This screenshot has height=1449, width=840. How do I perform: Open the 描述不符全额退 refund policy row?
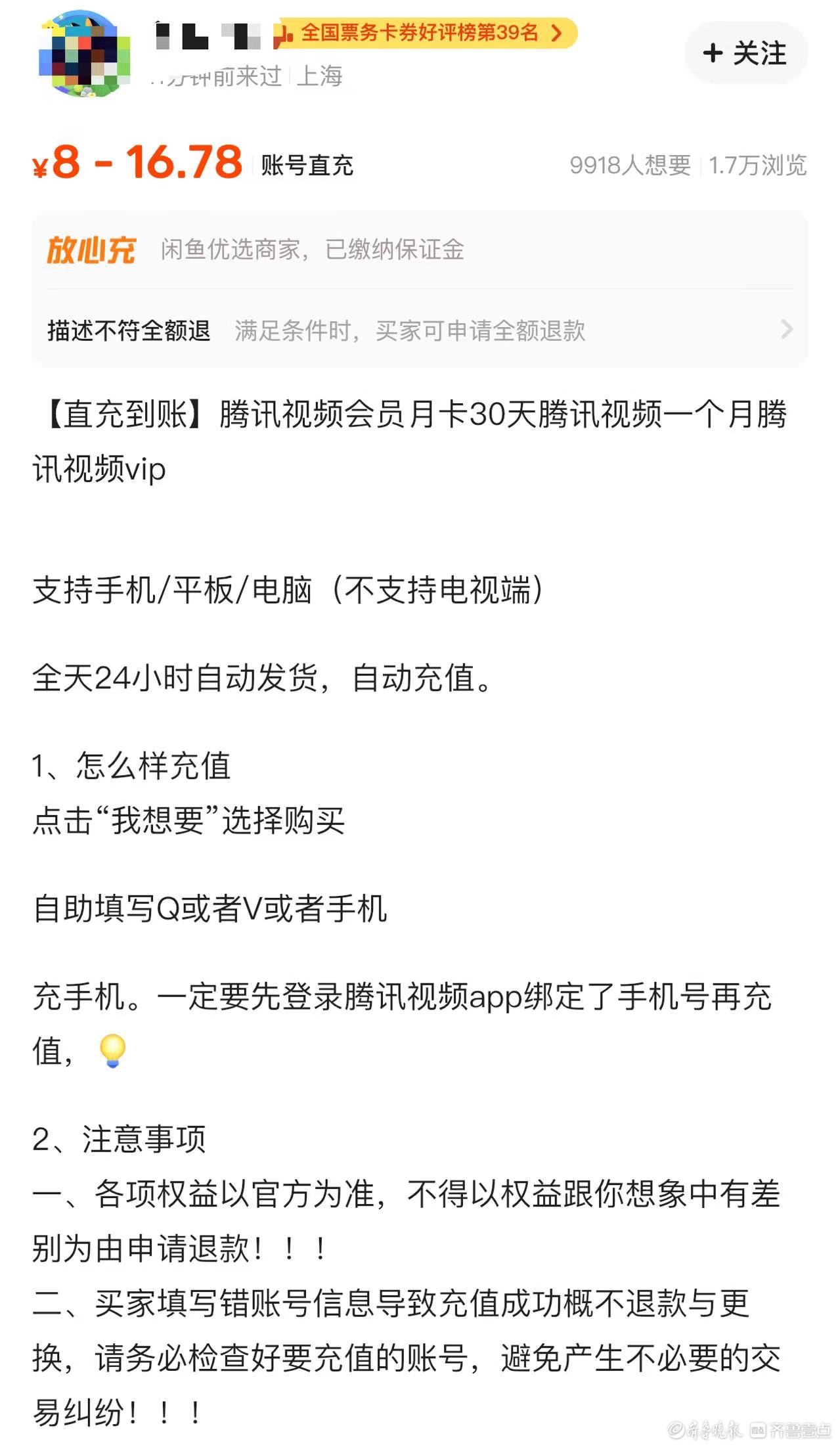(420, 330)
